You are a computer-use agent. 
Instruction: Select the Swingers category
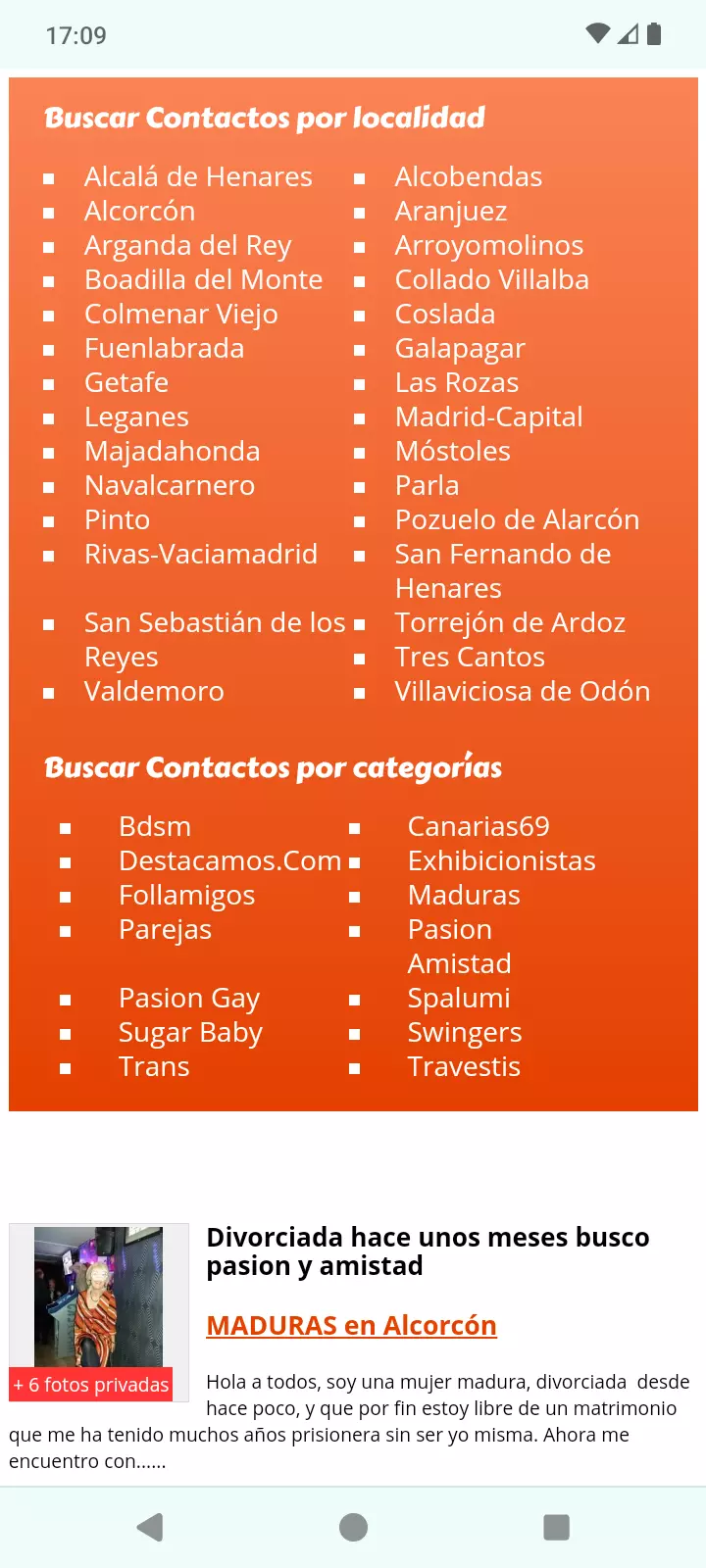[465, 1033]
